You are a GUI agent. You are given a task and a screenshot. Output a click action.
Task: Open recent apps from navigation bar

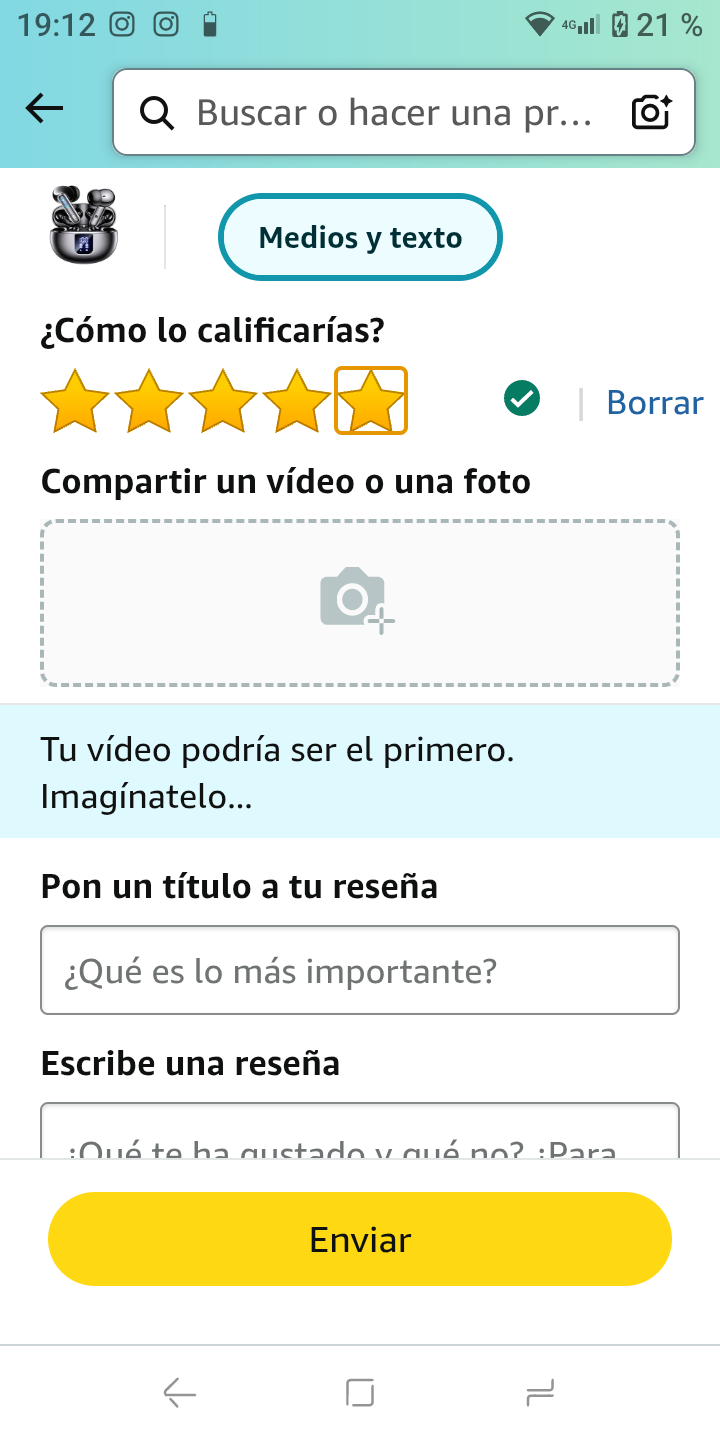coord(360,1392)
